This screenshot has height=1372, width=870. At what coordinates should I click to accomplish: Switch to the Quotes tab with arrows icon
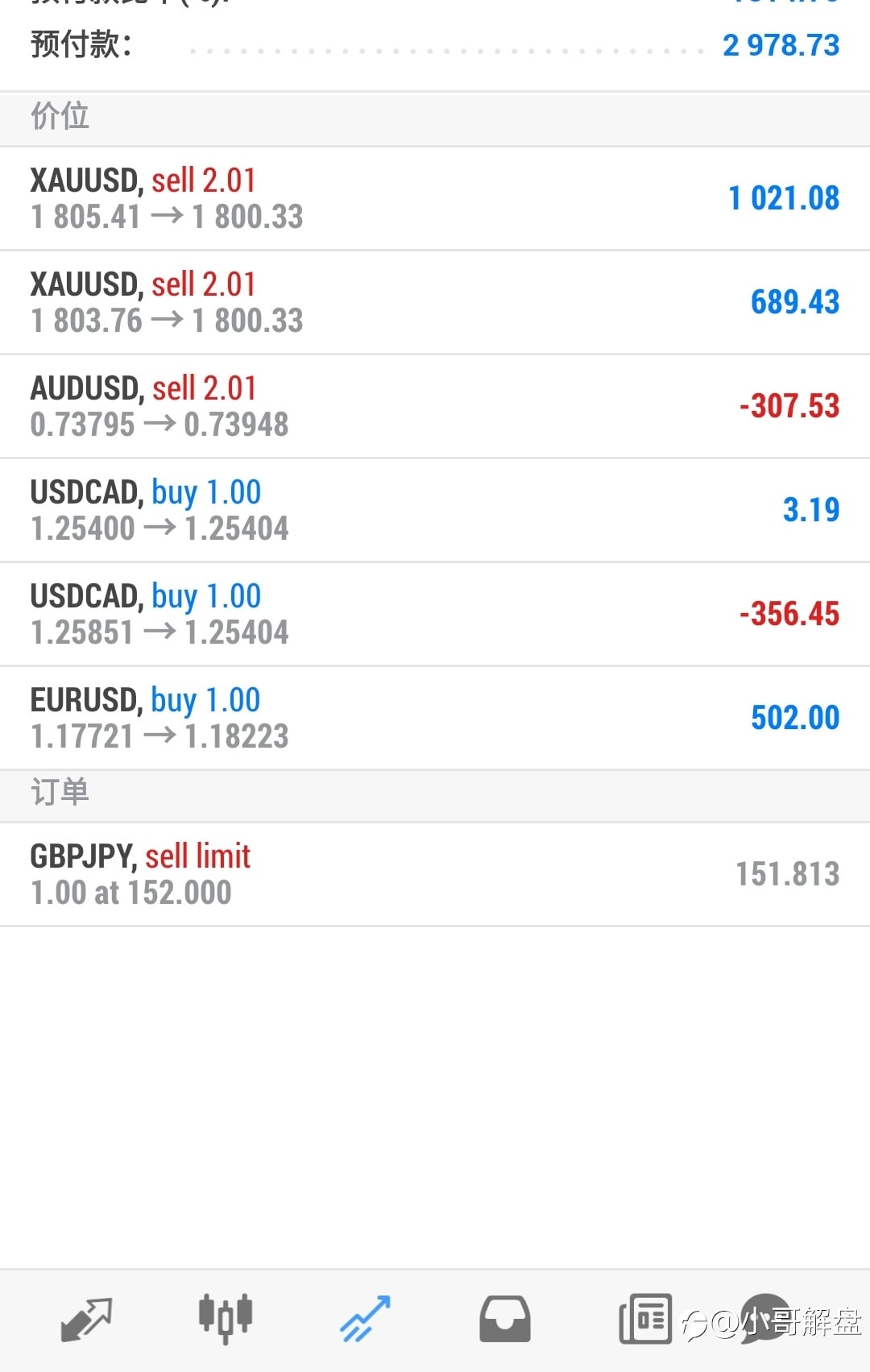click(x=86, y=1320)
